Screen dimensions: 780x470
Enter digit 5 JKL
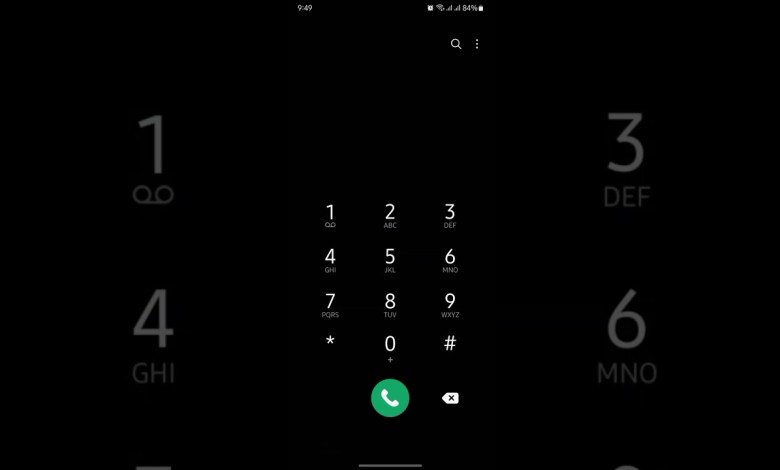pyautogui.click(x=390, y=260)
